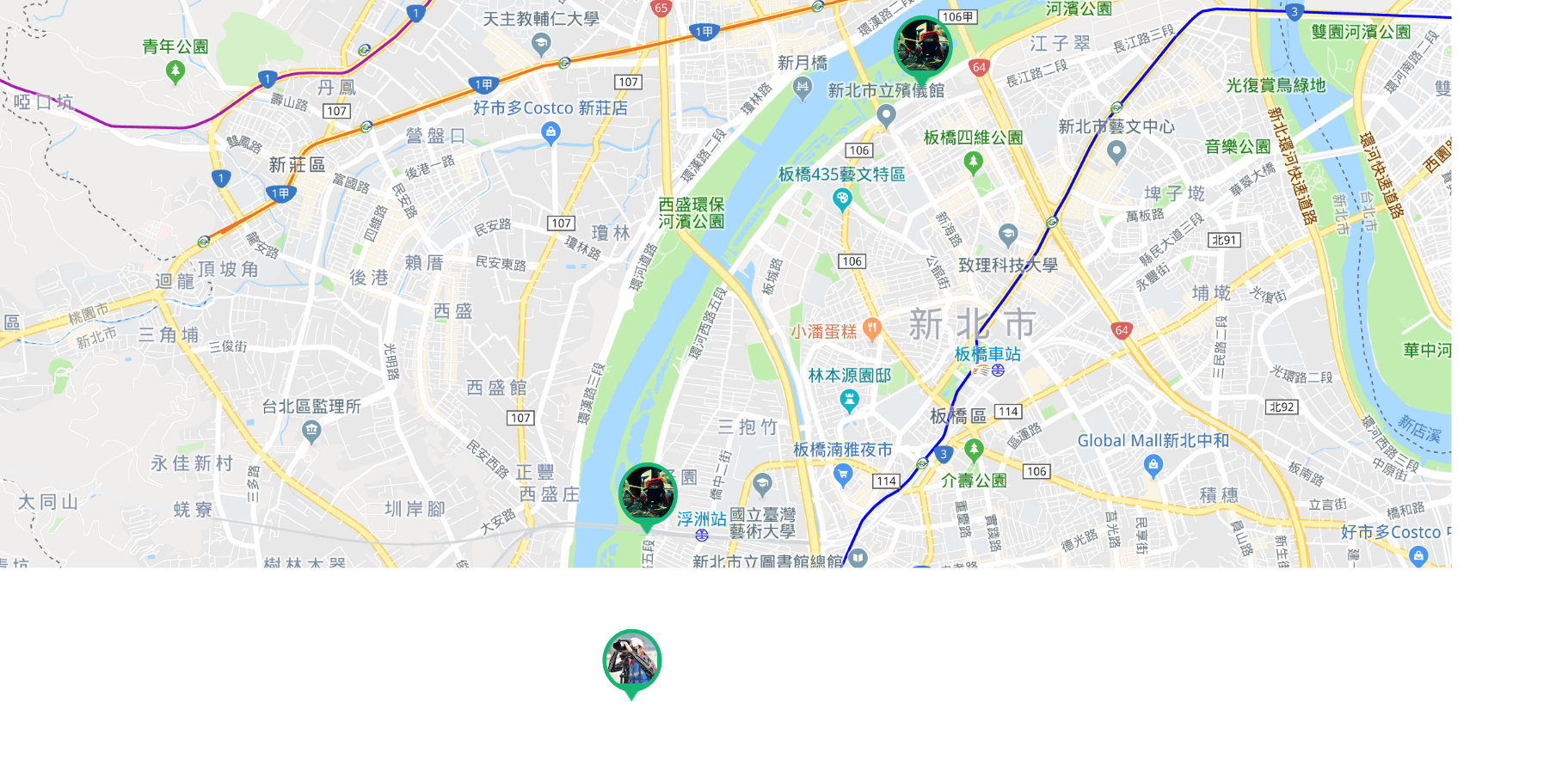The height and width of the screenshot is (784, 1556).
Task: Tap the 板橋435藝文特區 place pin
Action: point(842,199)
